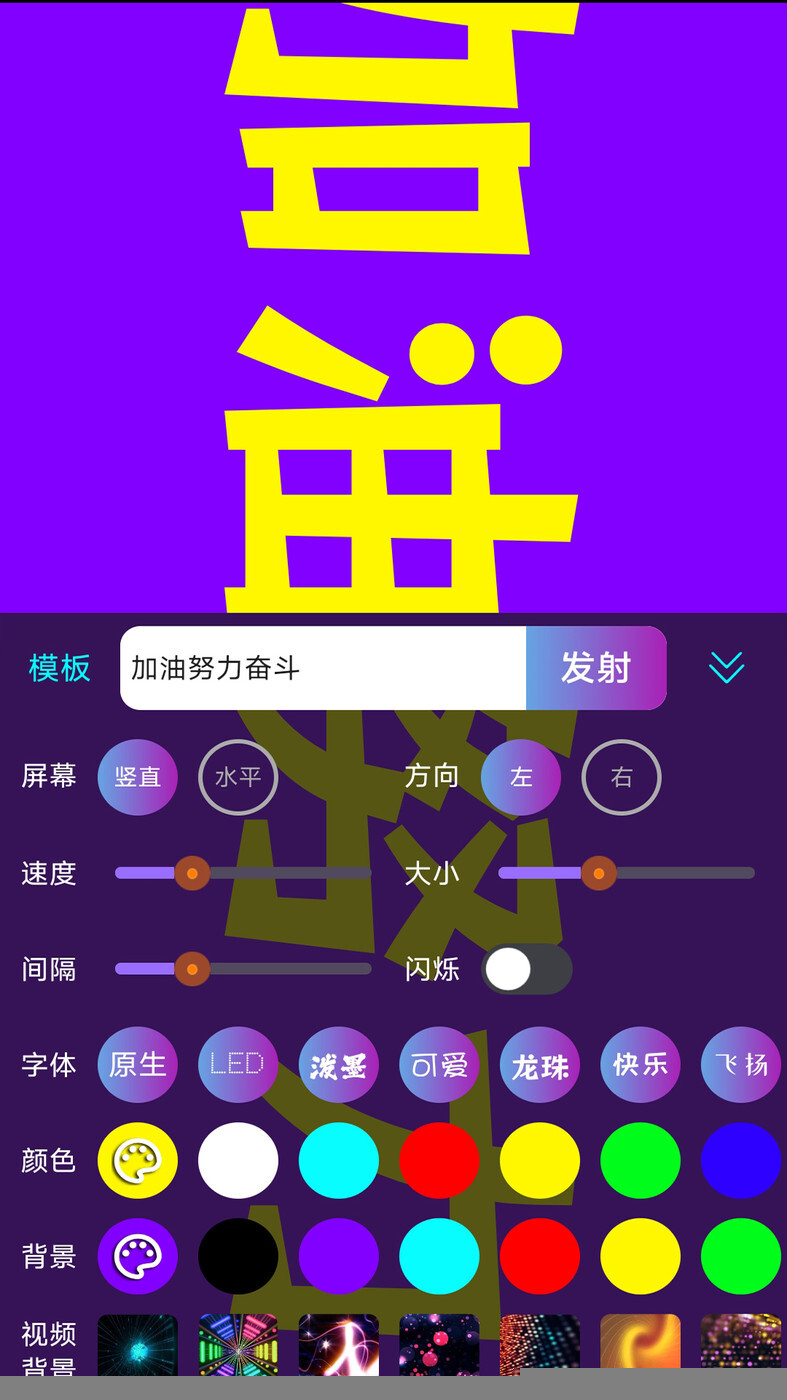Screen dimensions: 787x1400
Task: Collapse the panel with the double-chevron arrow
Action: click(726, 668)
